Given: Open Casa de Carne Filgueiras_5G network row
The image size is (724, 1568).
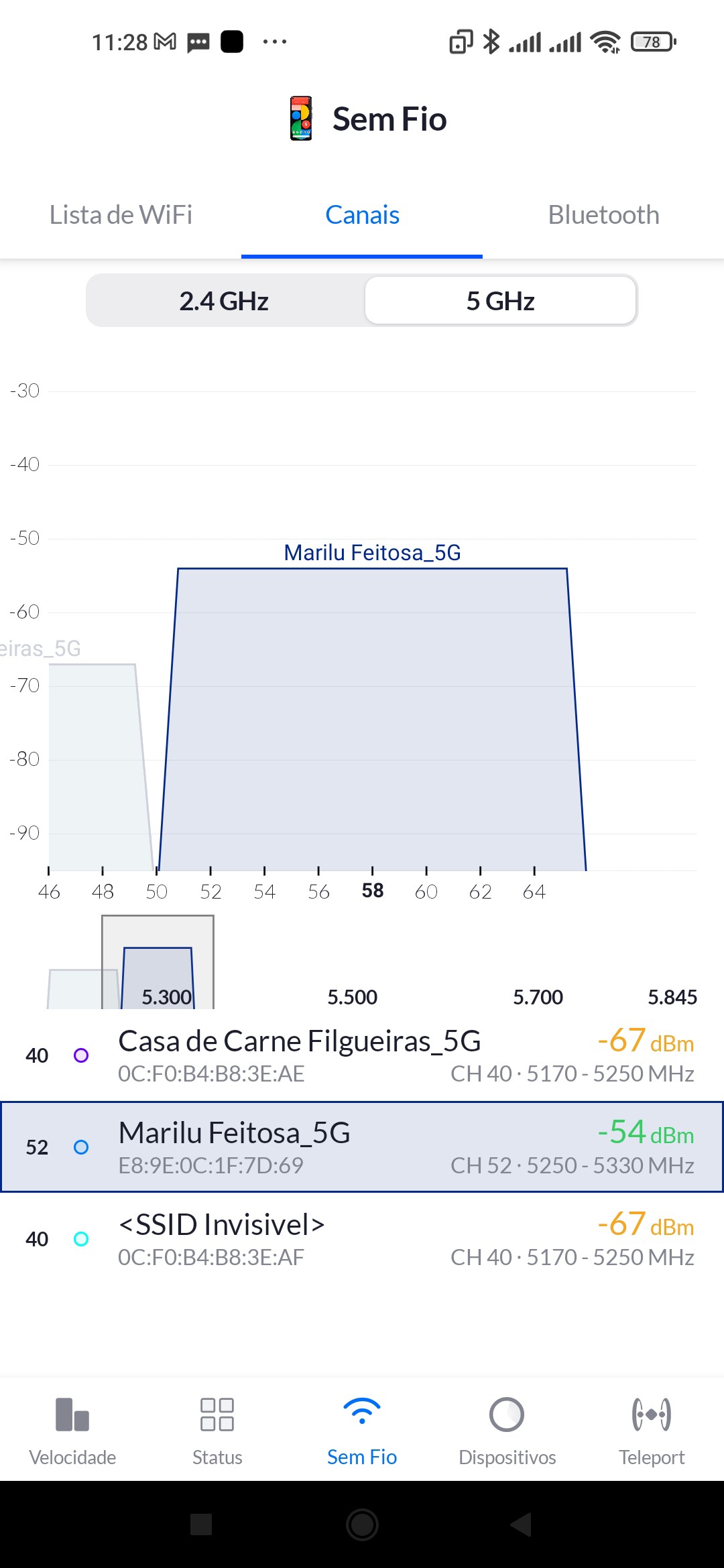Looking at the screenshot, I should point(362,1055).
